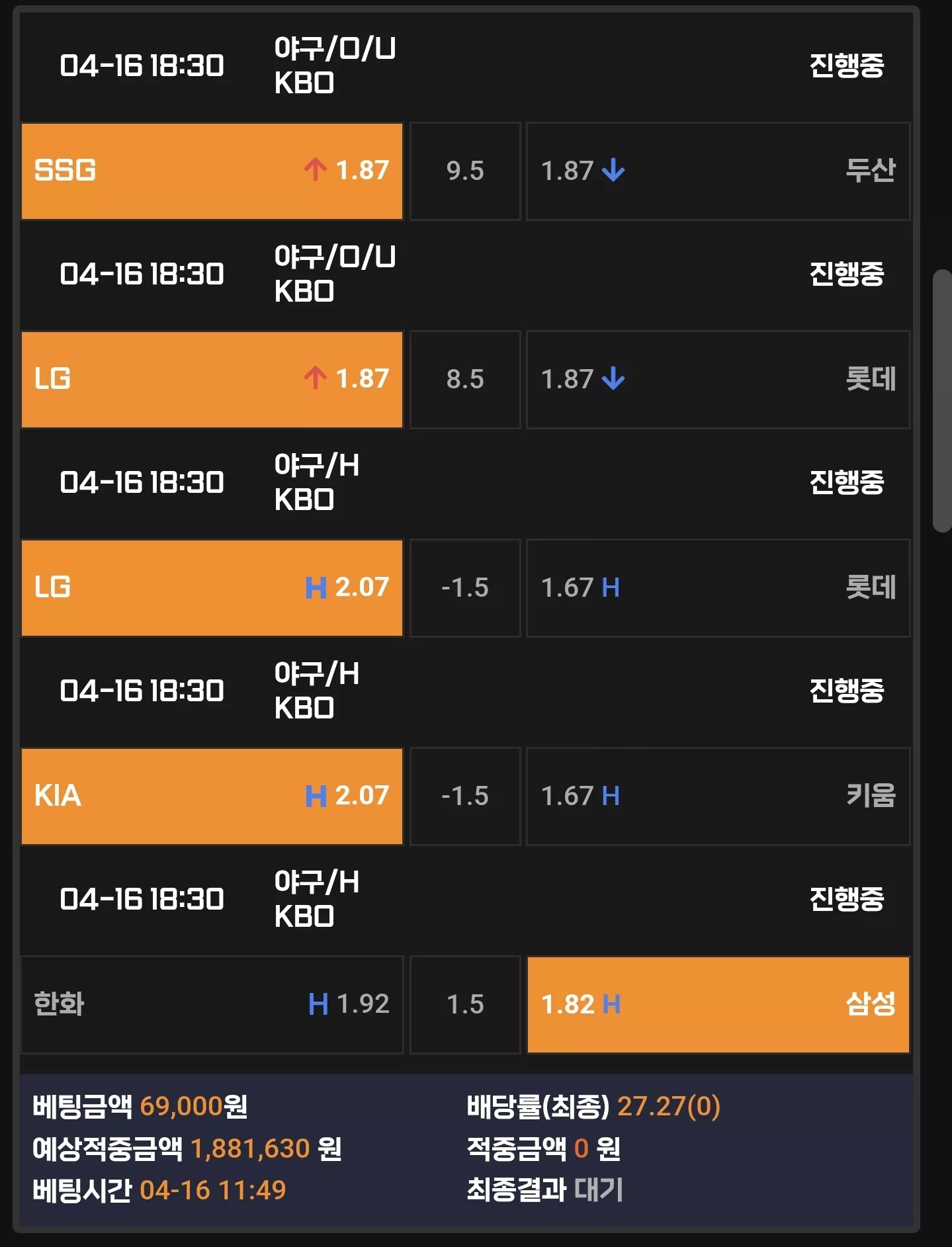Select the SSG 1.87 odds cell
This screenshot has width=952, height=1247.
coord(212,171)
